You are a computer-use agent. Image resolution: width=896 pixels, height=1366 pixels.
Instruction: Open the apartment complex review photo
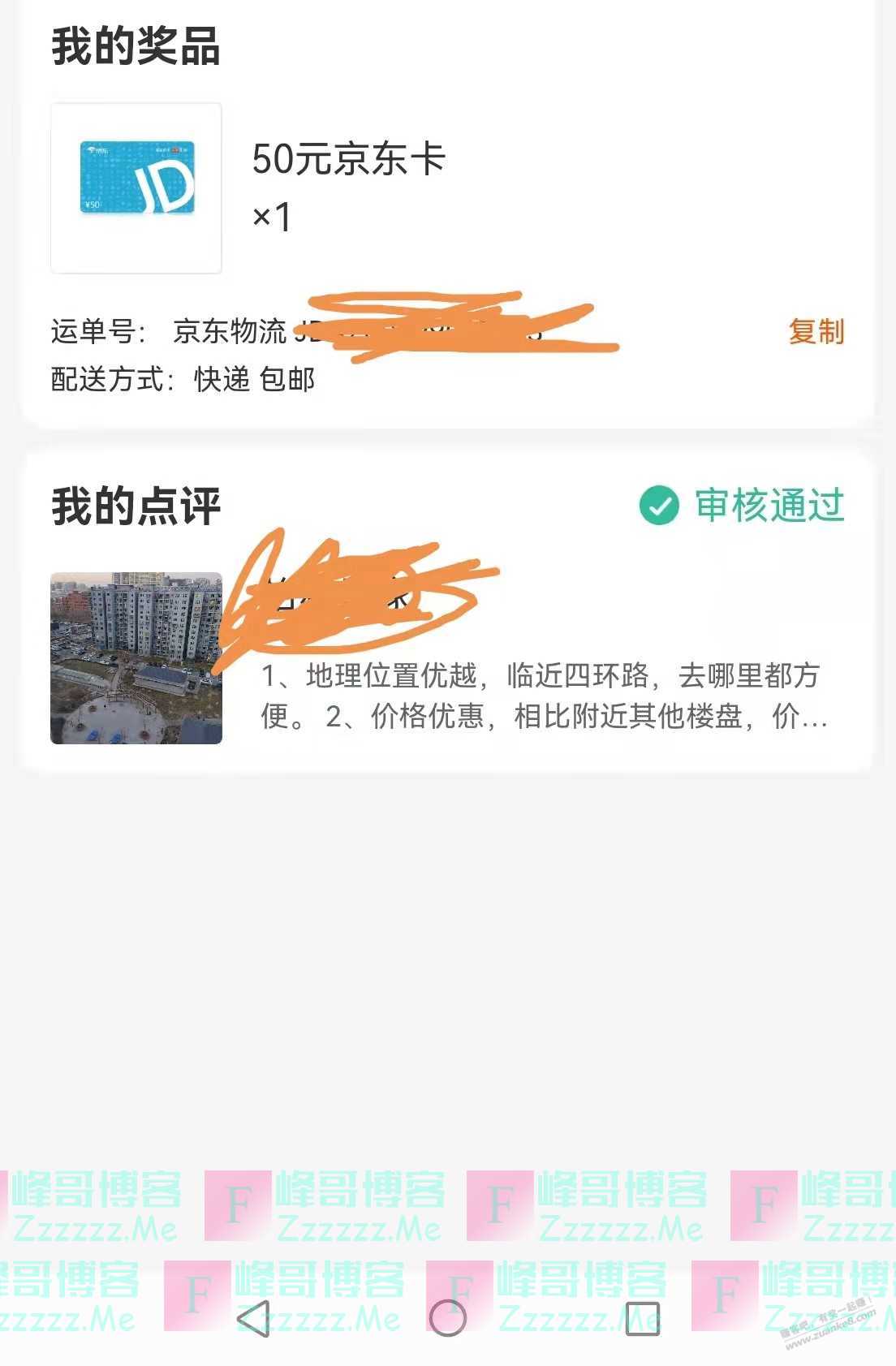tap(136, 657)
